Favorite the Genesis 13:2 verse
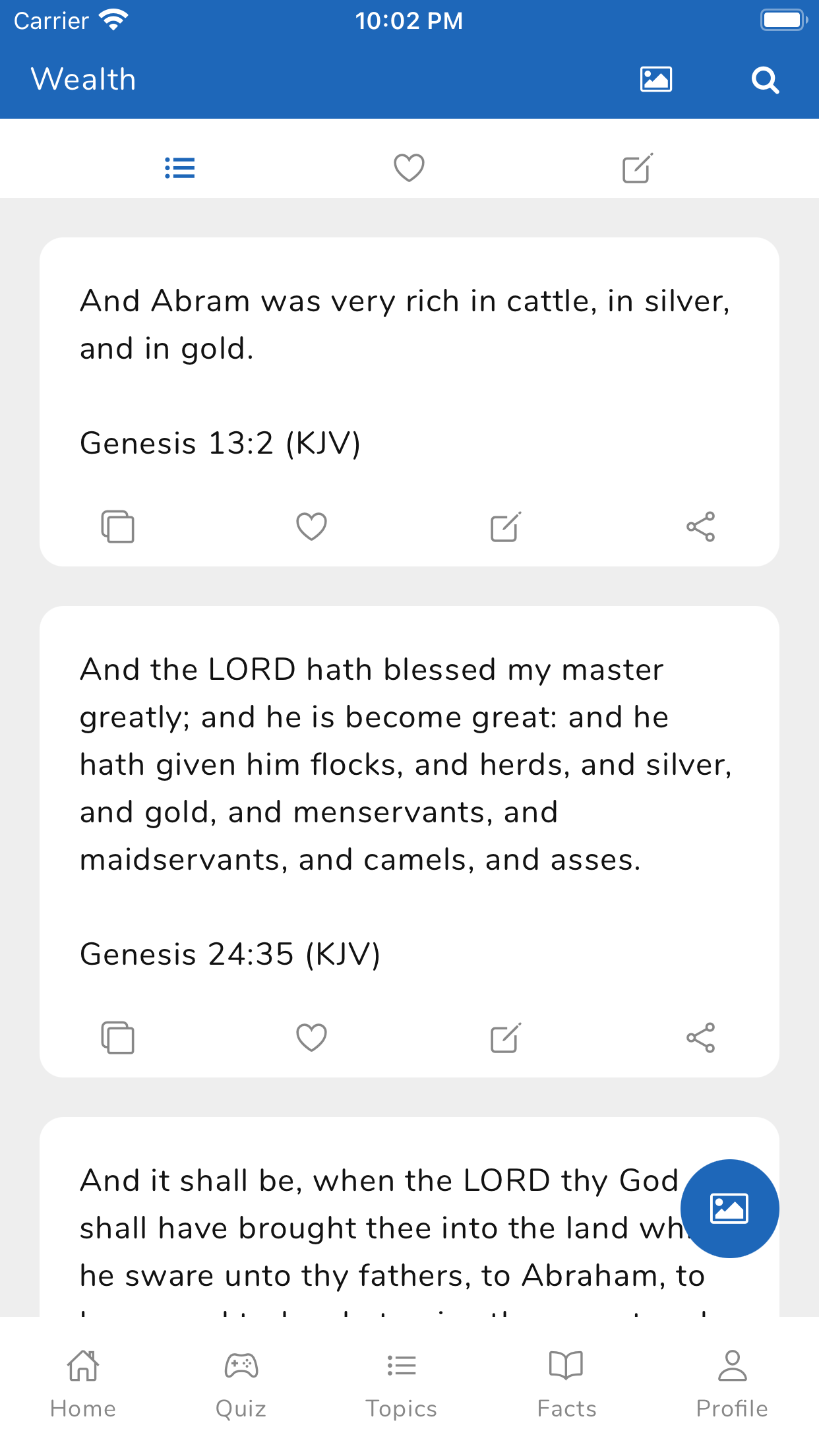 pos(311,526)
